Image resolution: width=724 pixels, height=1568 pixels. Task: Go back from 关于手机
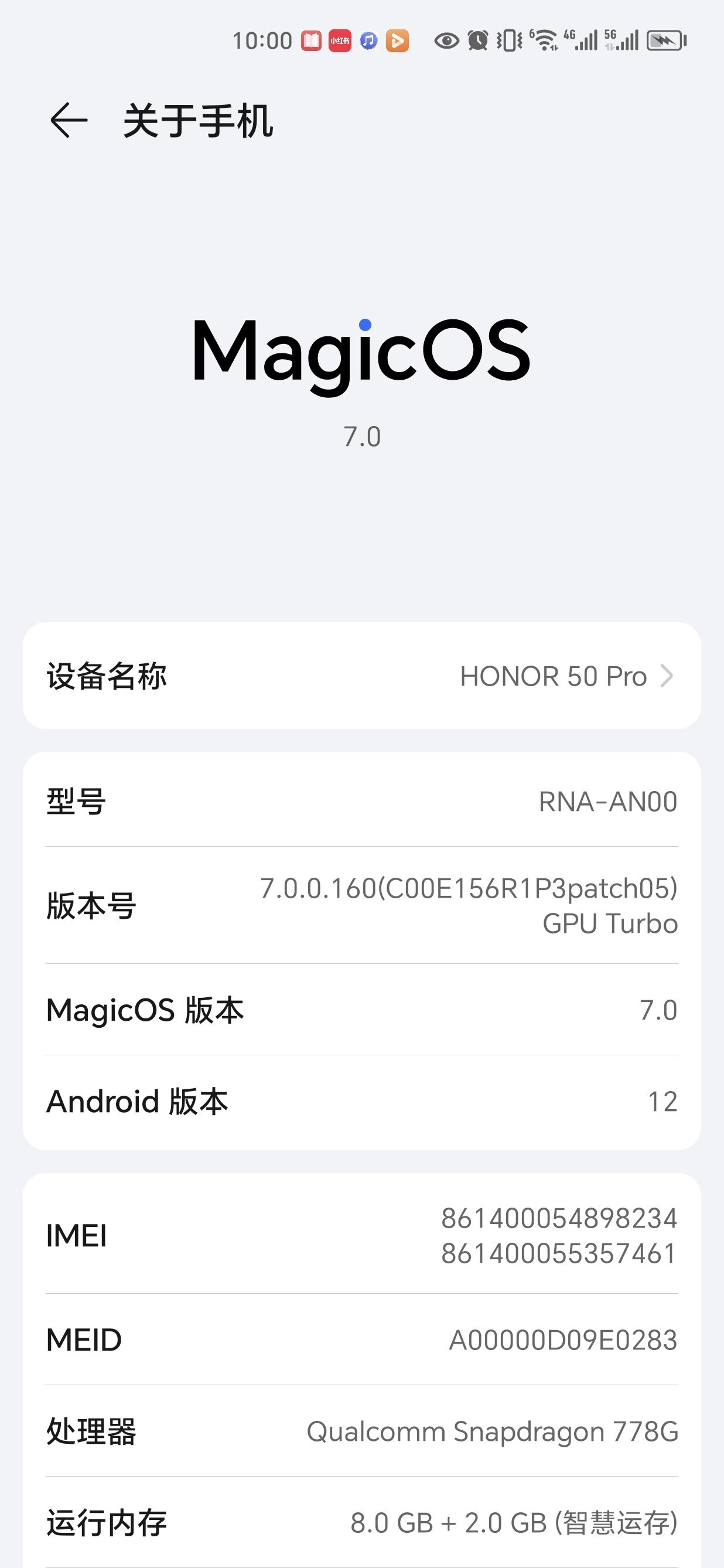click(68, 121)
